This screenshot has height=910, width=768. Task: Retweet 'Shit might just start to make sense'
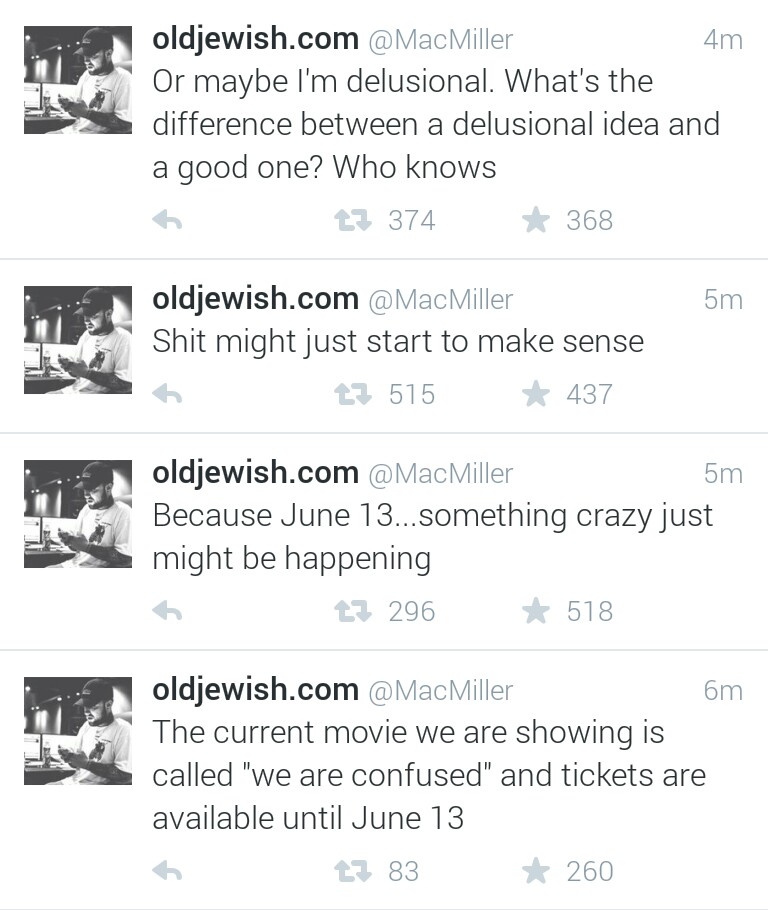tap(353, 395)
